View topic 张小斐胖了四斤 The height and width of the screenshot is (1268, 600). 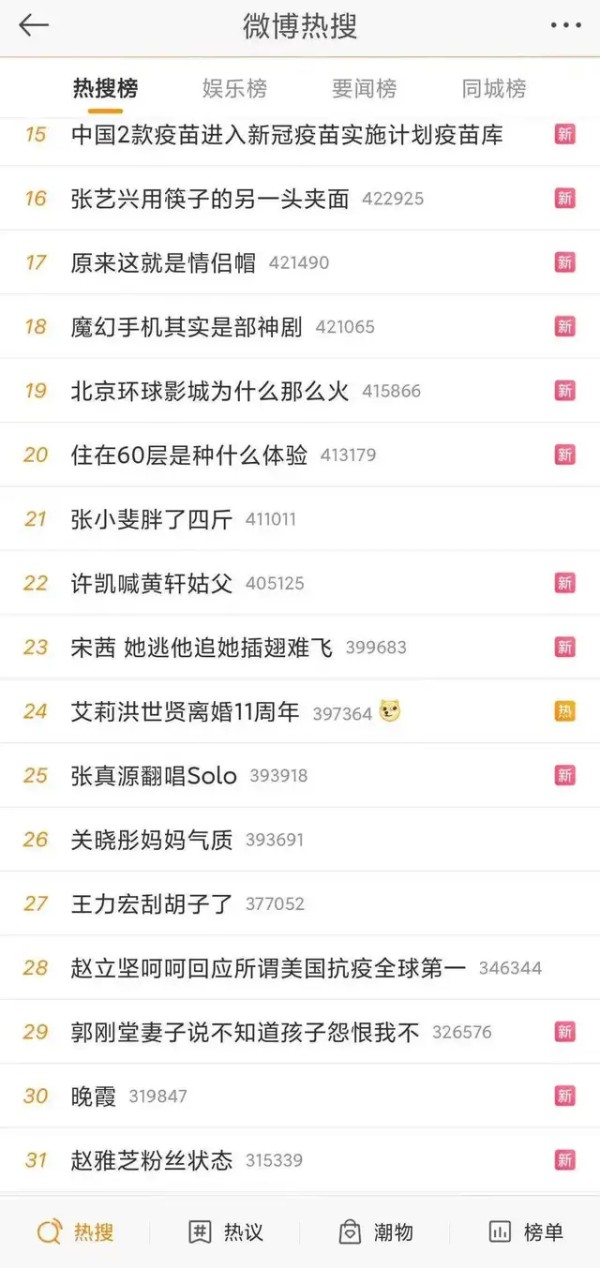click(152, 519)
